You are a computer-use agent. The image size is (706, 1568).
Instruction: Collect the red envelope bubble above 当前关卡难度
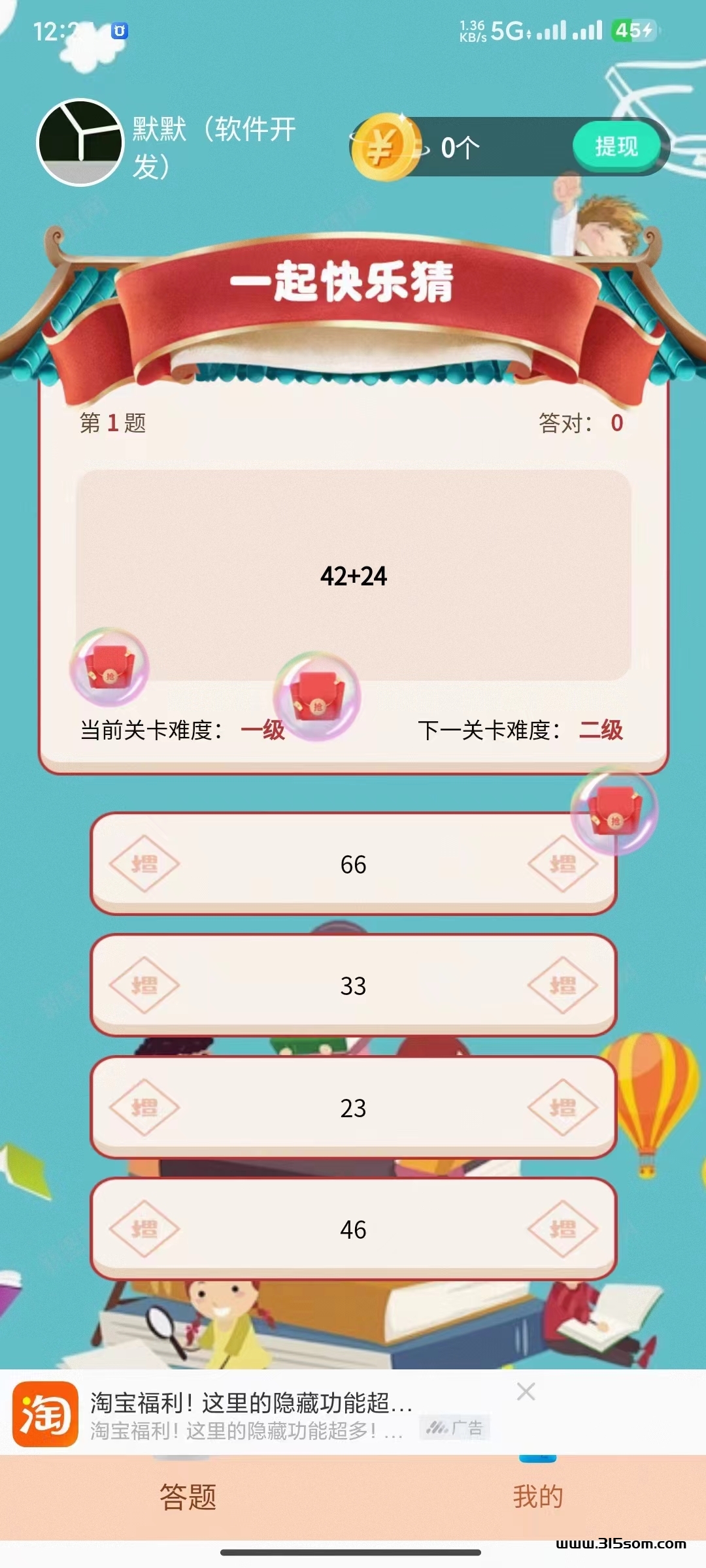110,666
